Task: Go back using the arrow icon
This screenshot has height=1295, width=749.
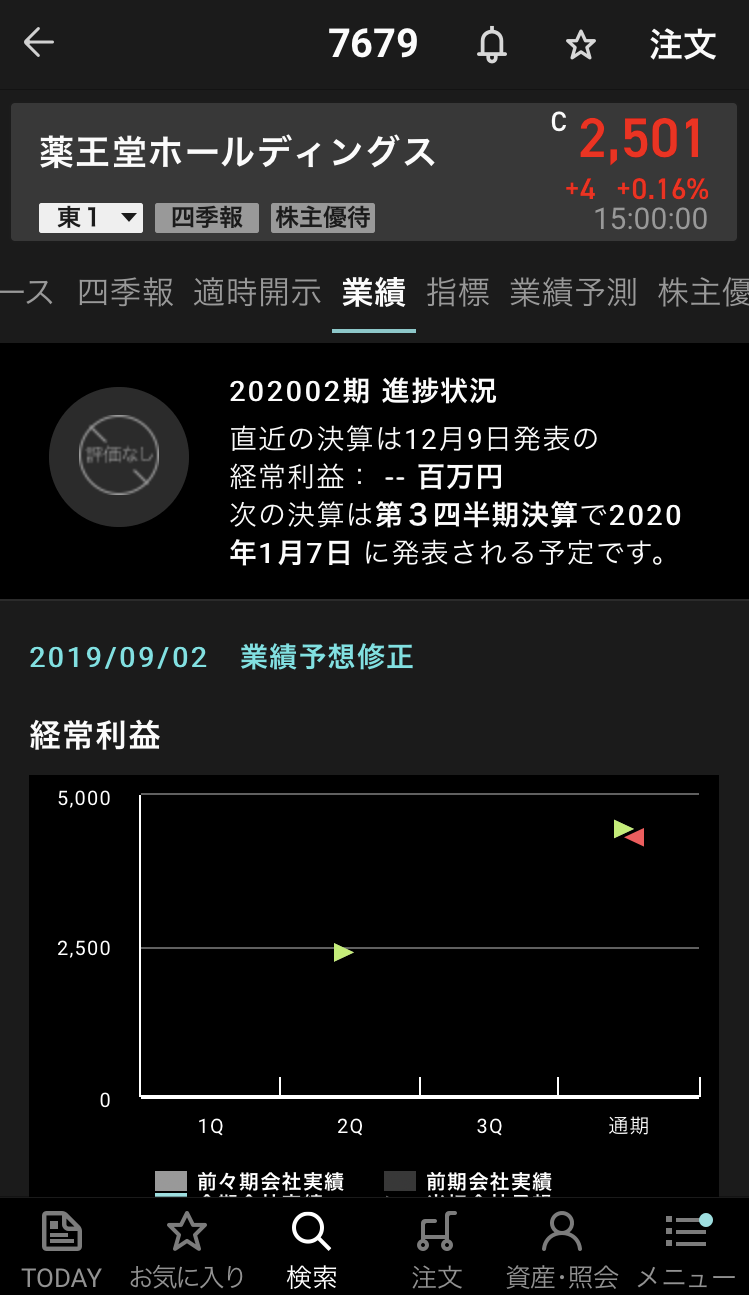Action: click(x=39, y=43)
